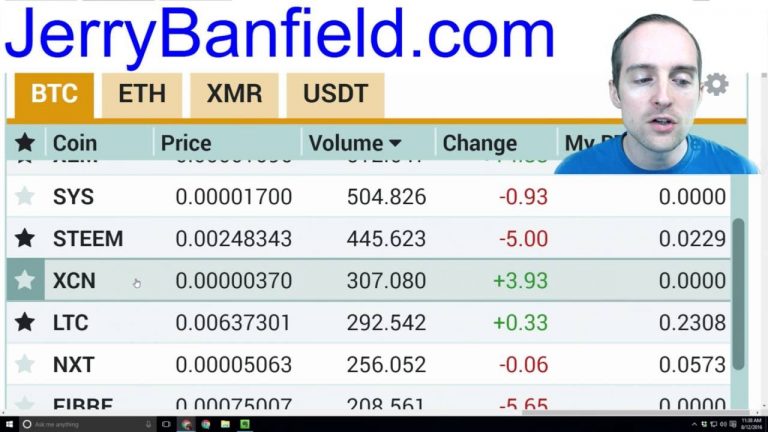Add NXT to starred coins
This screenshot has height=432, width=768.
pos(24,364)
